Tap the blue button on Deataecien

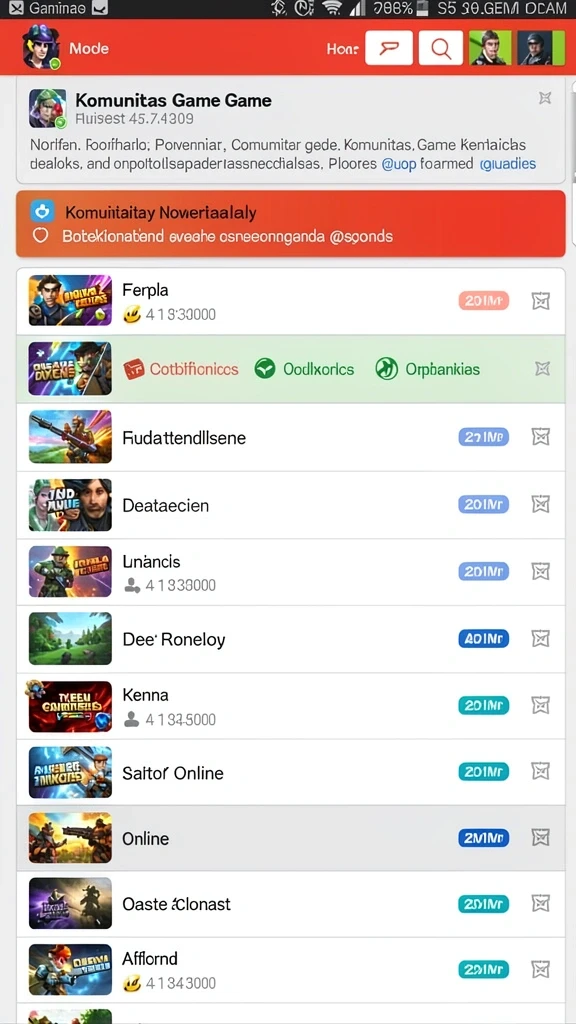[x=483, y=504]
